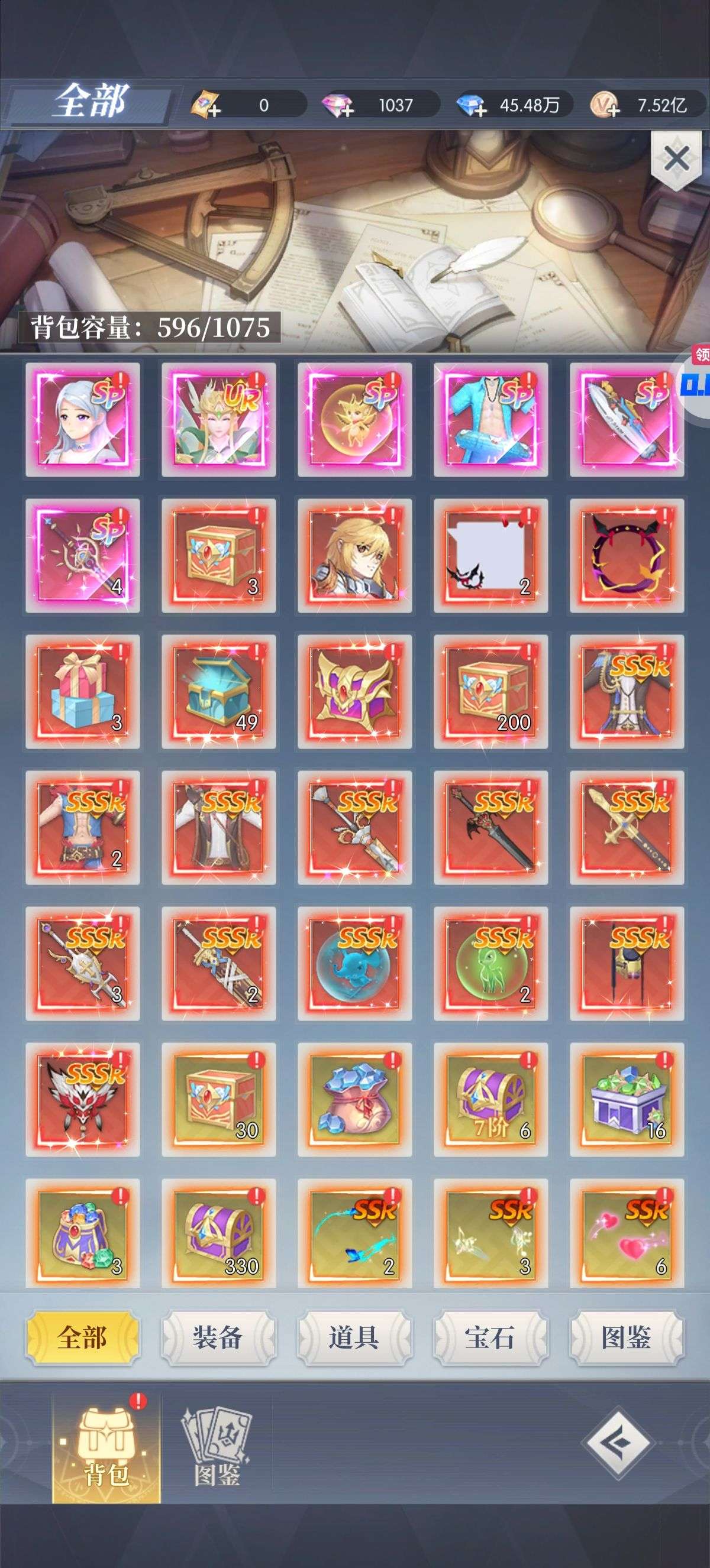Switch to the 装备 filter tab
The image size is (710, 1568).
click(218, 1337)
